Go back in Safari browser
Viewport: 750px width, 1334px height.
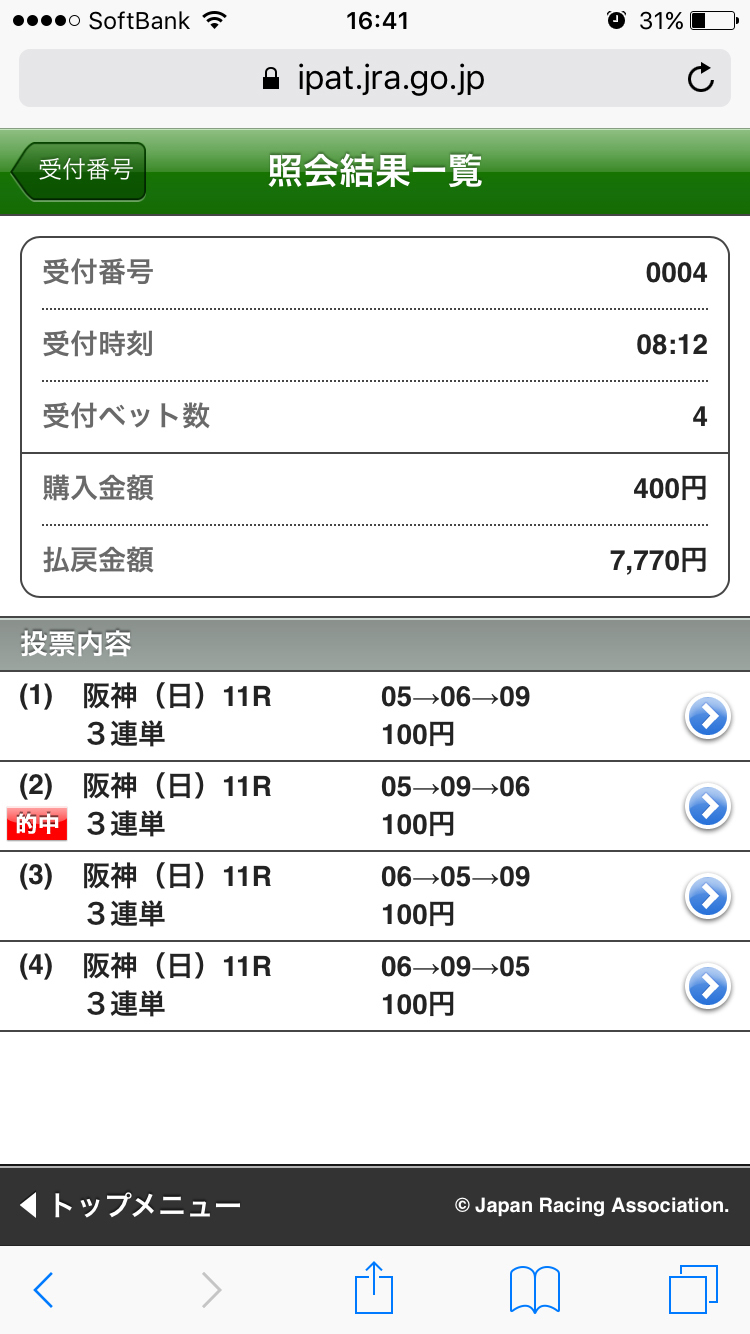pyautogui.click(x=43, y=1290)
